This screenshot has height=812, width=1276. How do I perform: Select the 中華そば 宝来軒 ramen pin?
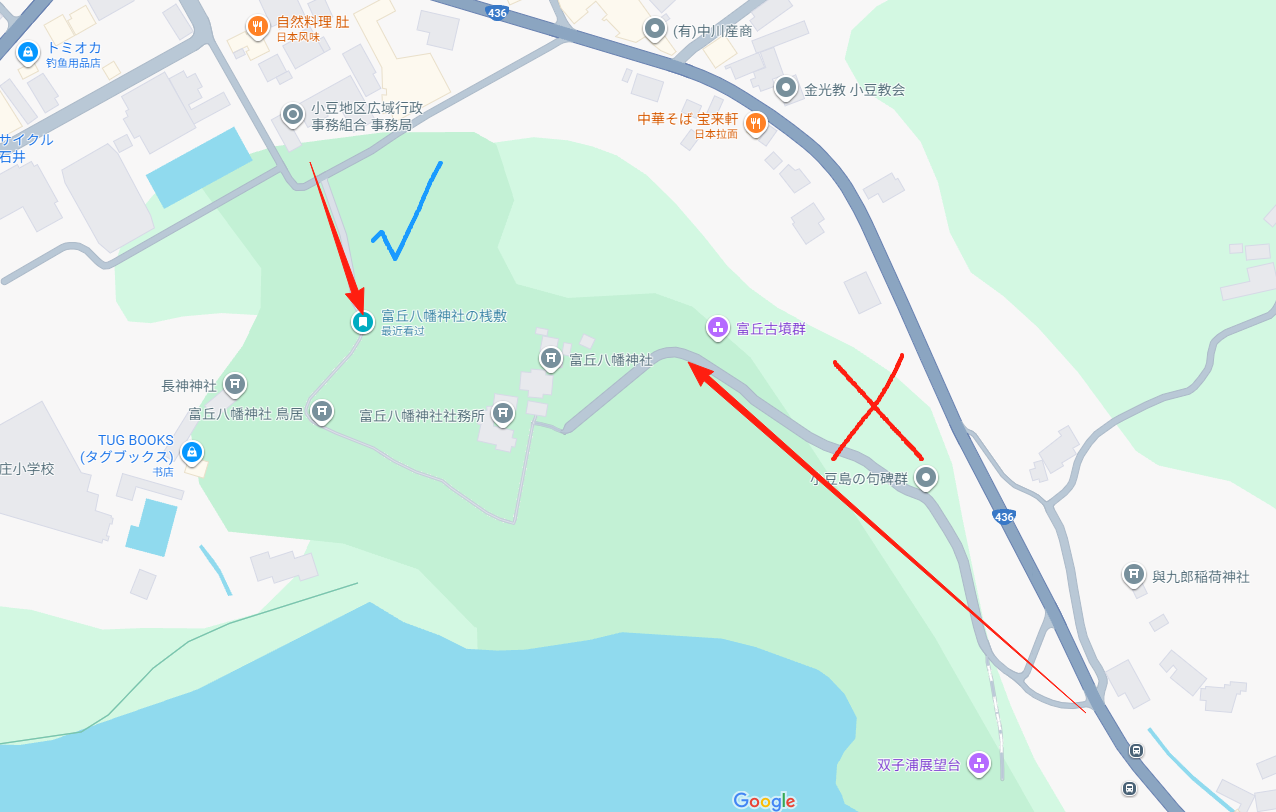point(756,122)
